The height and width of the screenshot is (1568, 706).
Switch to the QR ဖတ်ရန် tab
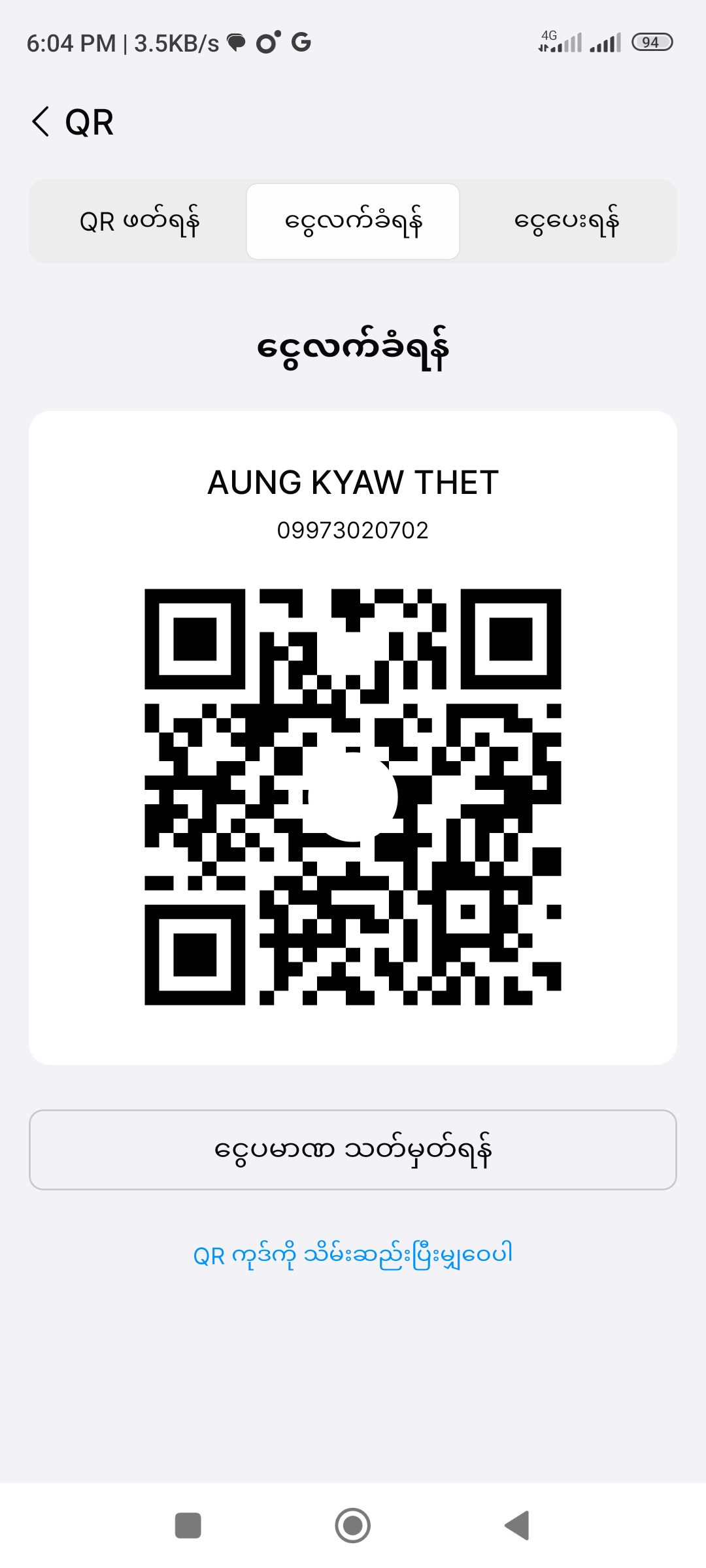pos(139,221)
